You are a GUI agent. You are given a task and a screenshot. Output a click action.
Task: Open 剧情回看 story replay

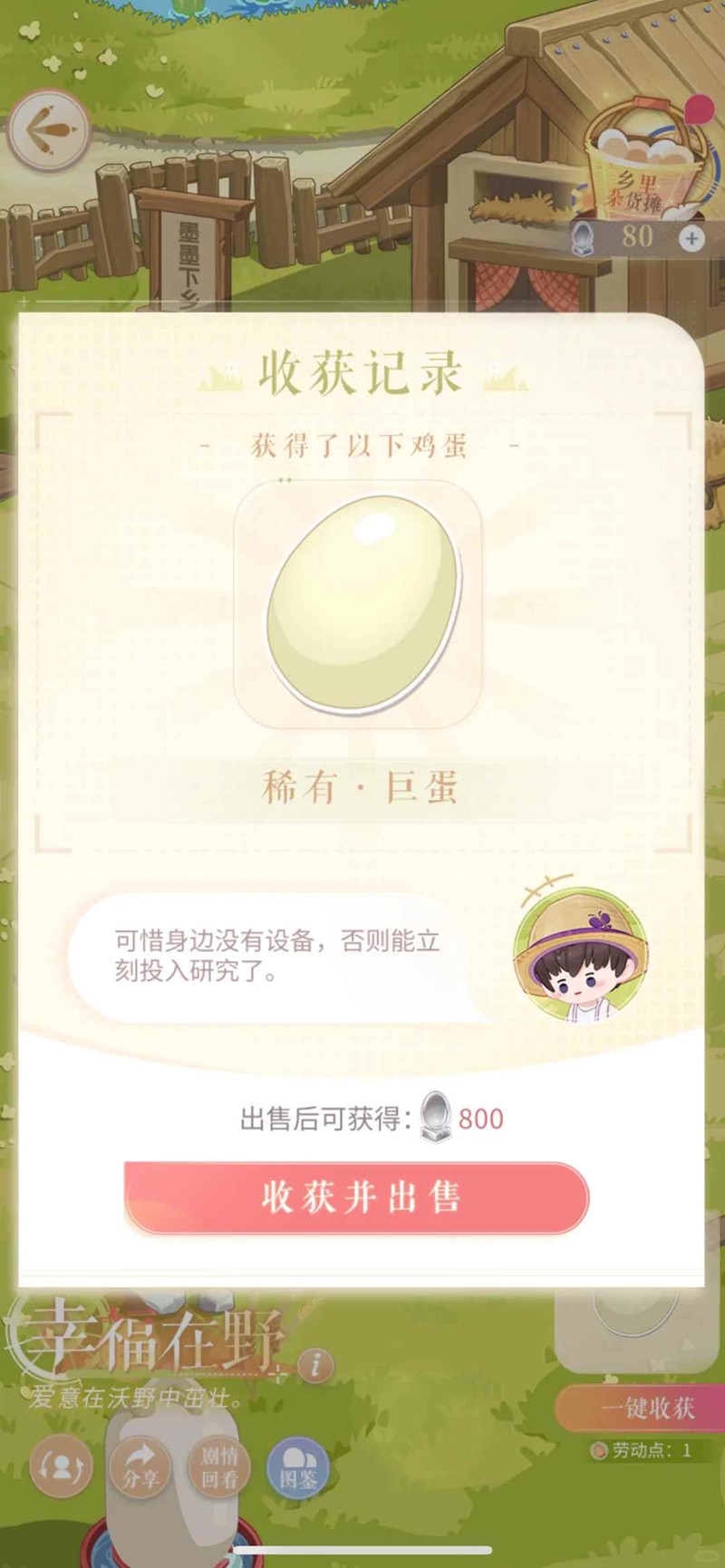pos(219,1467)
